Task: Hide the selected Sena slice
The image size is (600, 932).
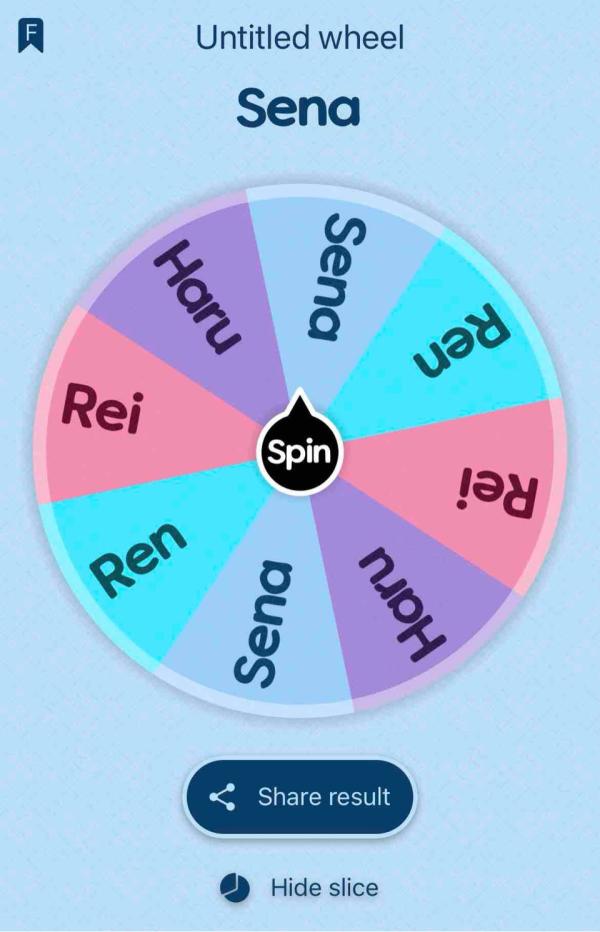Action: 300,887
